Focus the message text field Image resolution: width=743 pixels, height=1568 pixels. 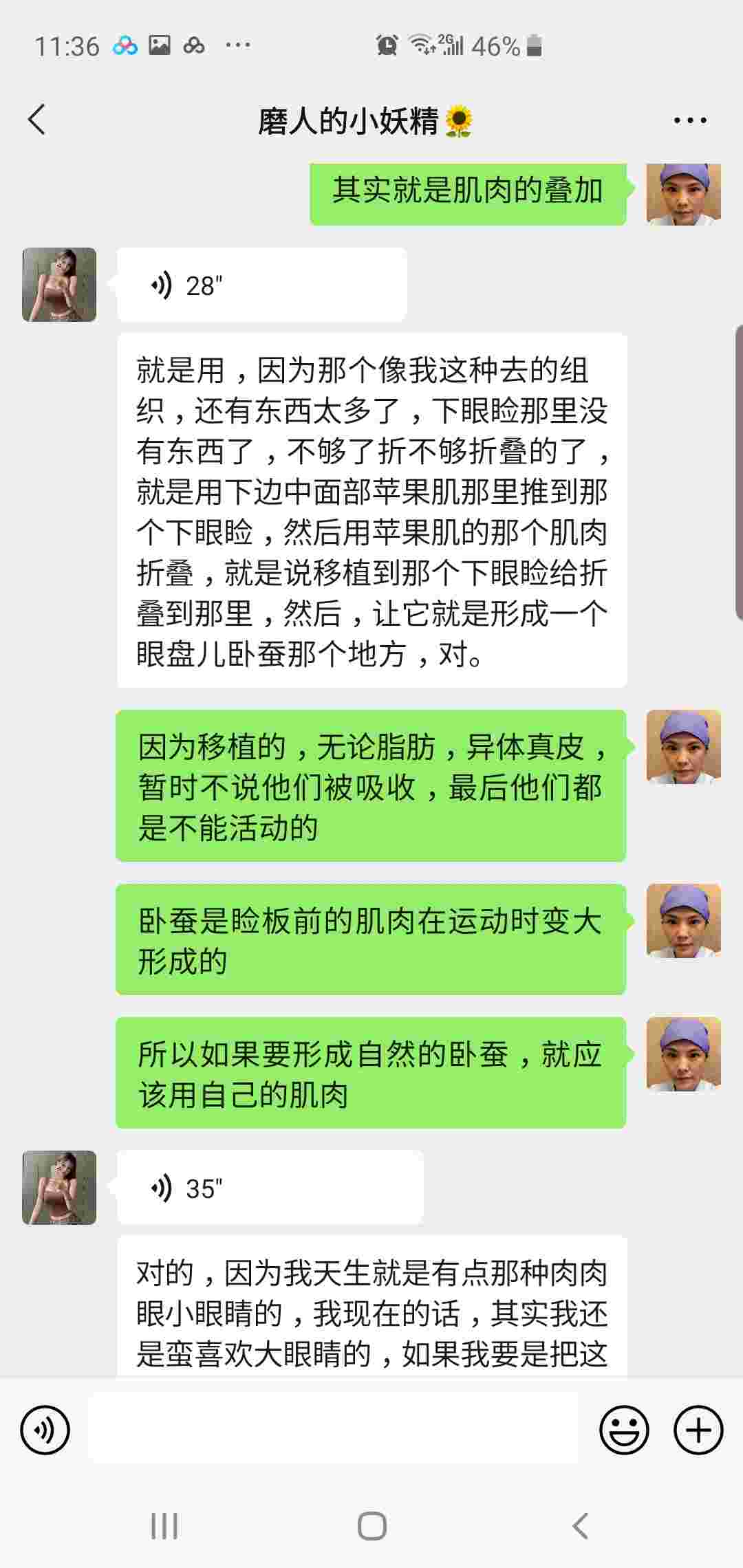click(x=334, y=1430)
